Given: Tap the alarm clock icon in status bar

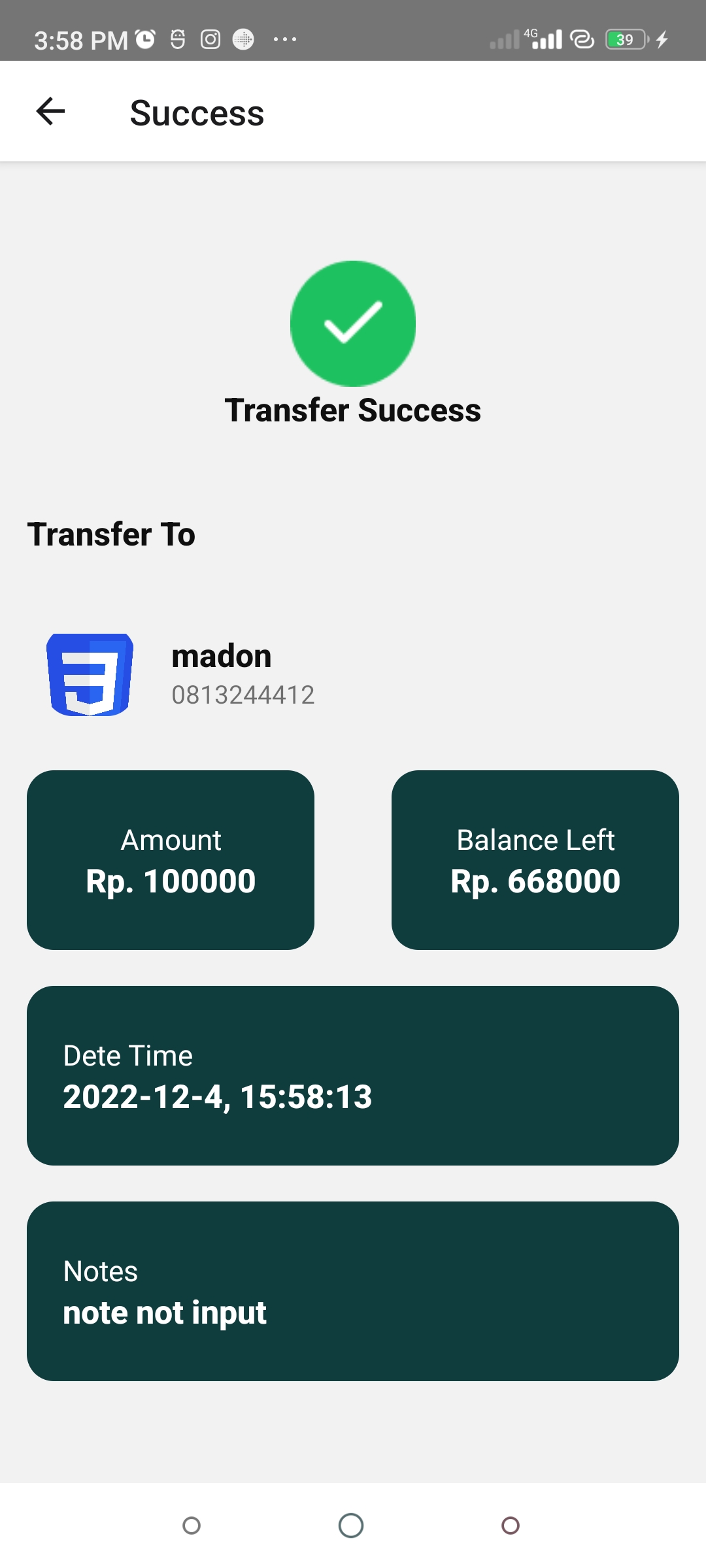Looking at the screenshot, I should click(144, 39).
